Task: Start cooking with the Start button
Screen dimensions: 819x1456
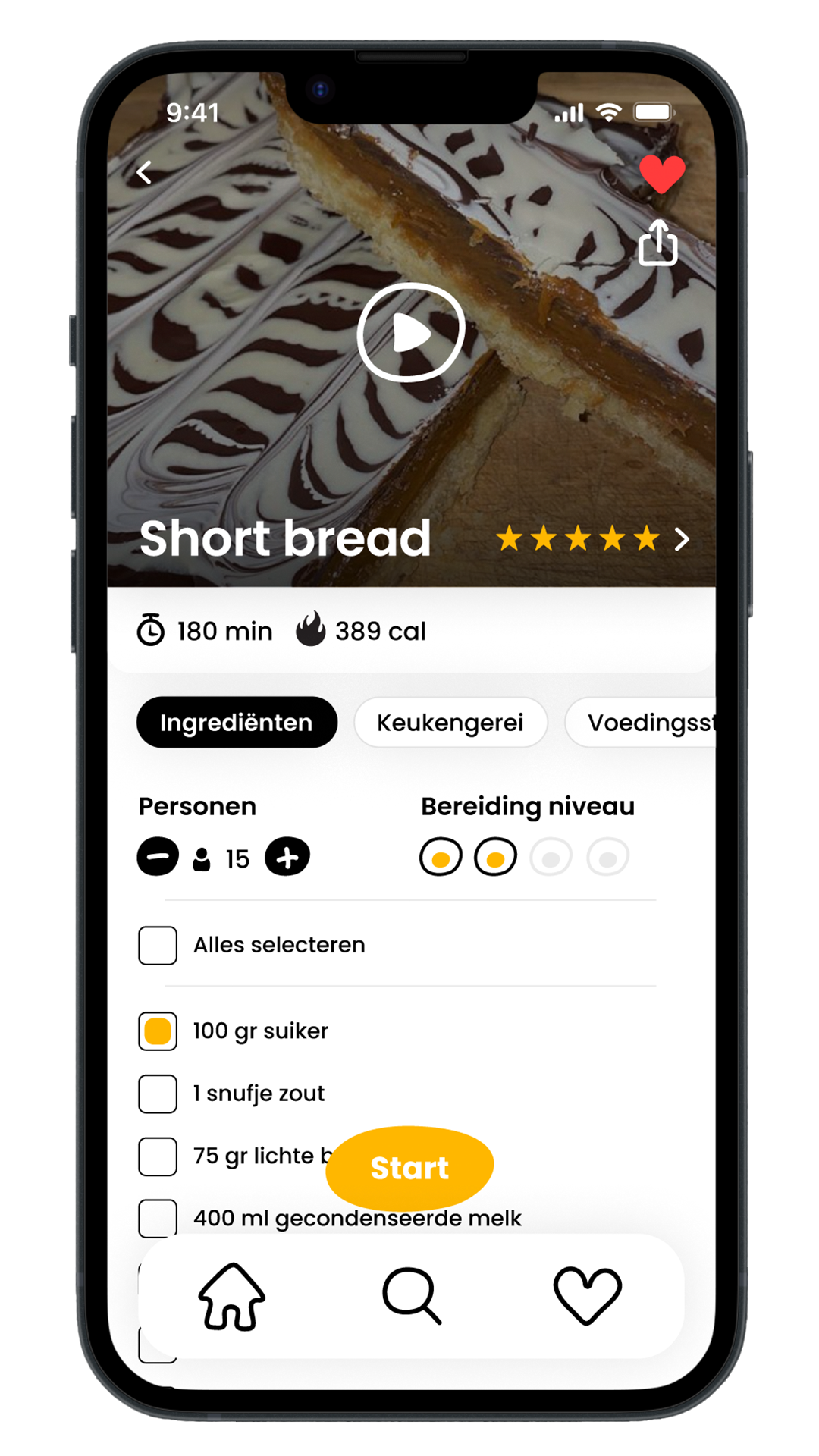Action: point(409,1168)
